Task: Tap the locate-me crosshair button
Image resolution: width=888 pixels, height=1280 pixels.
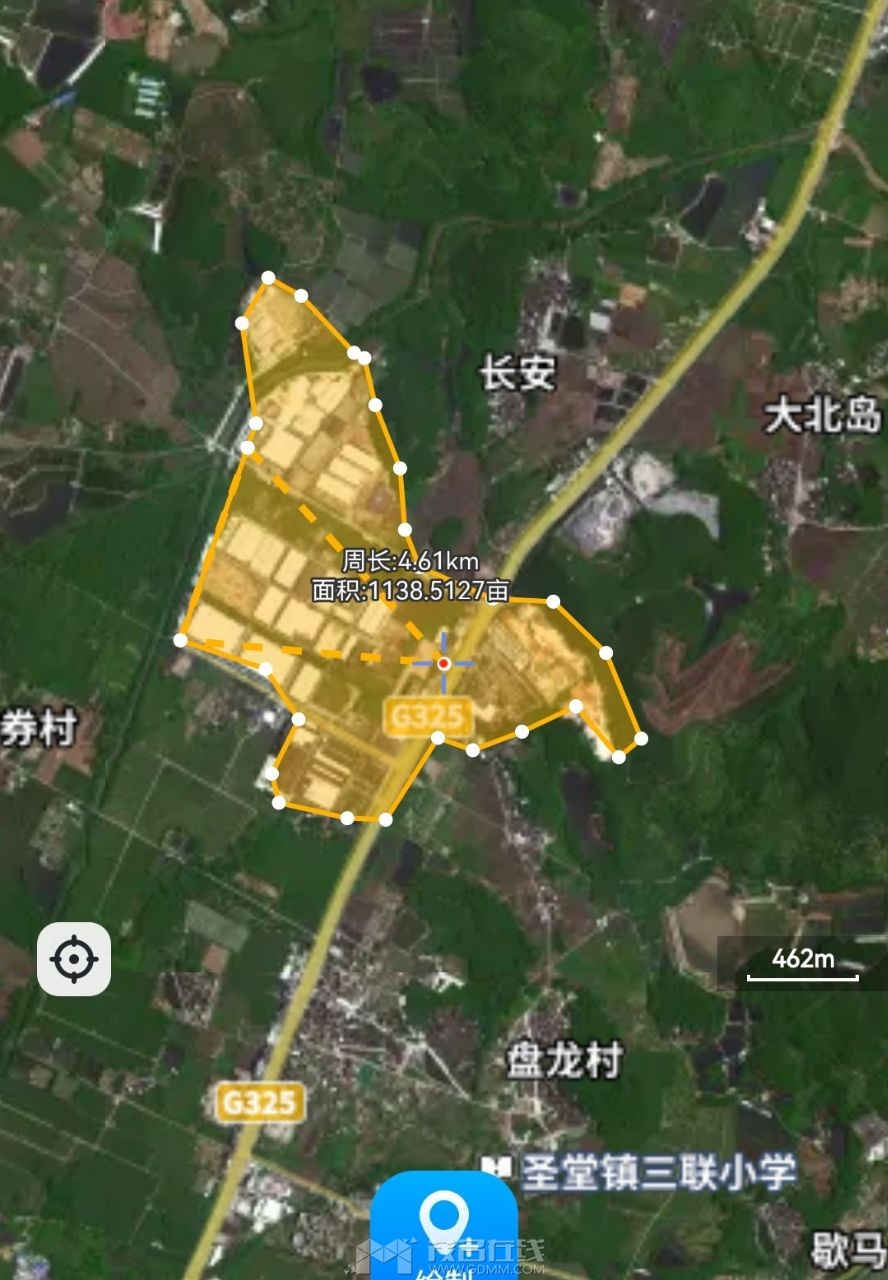Action: [74, 959]
